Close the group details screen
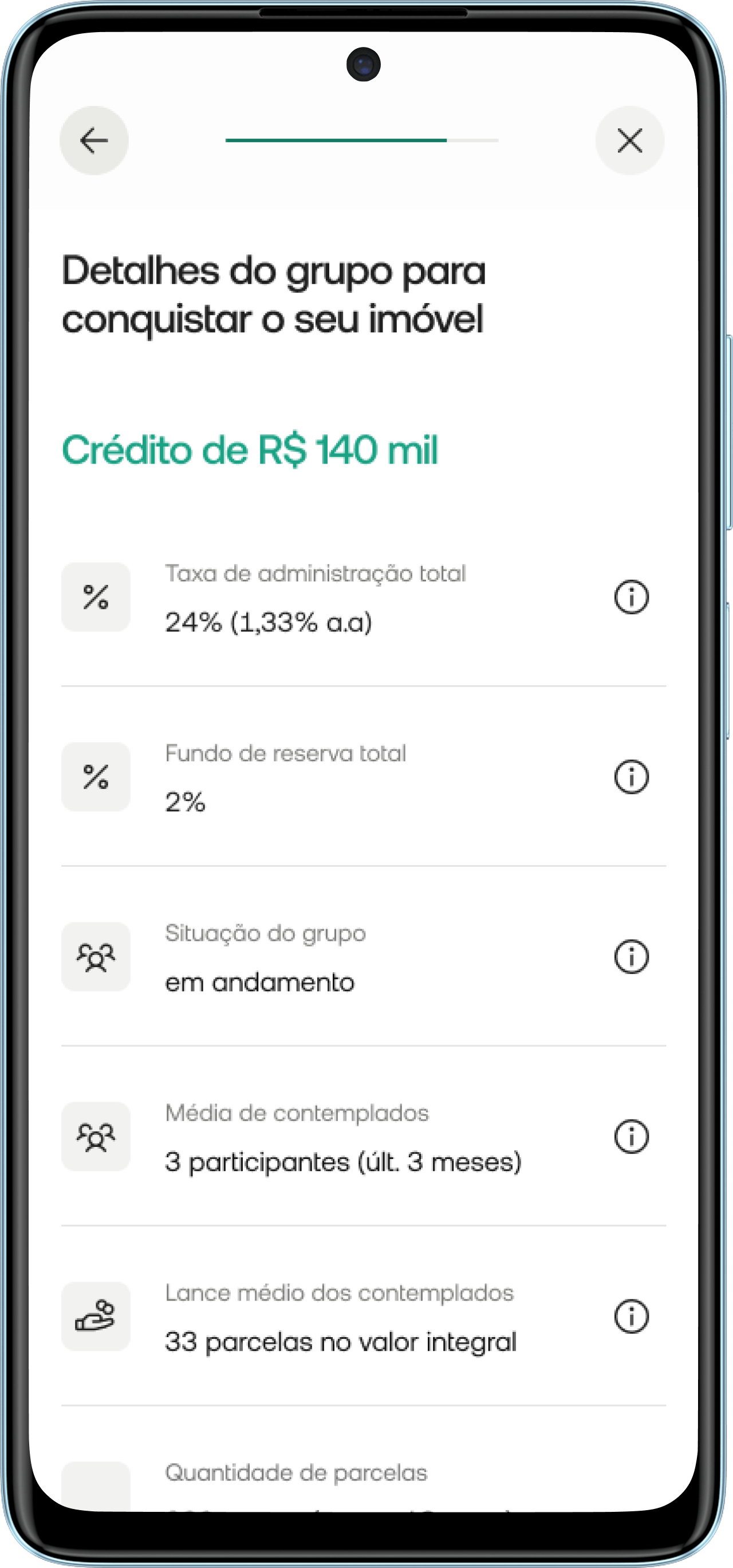The image size is (733, 1568). click(629, 140)
